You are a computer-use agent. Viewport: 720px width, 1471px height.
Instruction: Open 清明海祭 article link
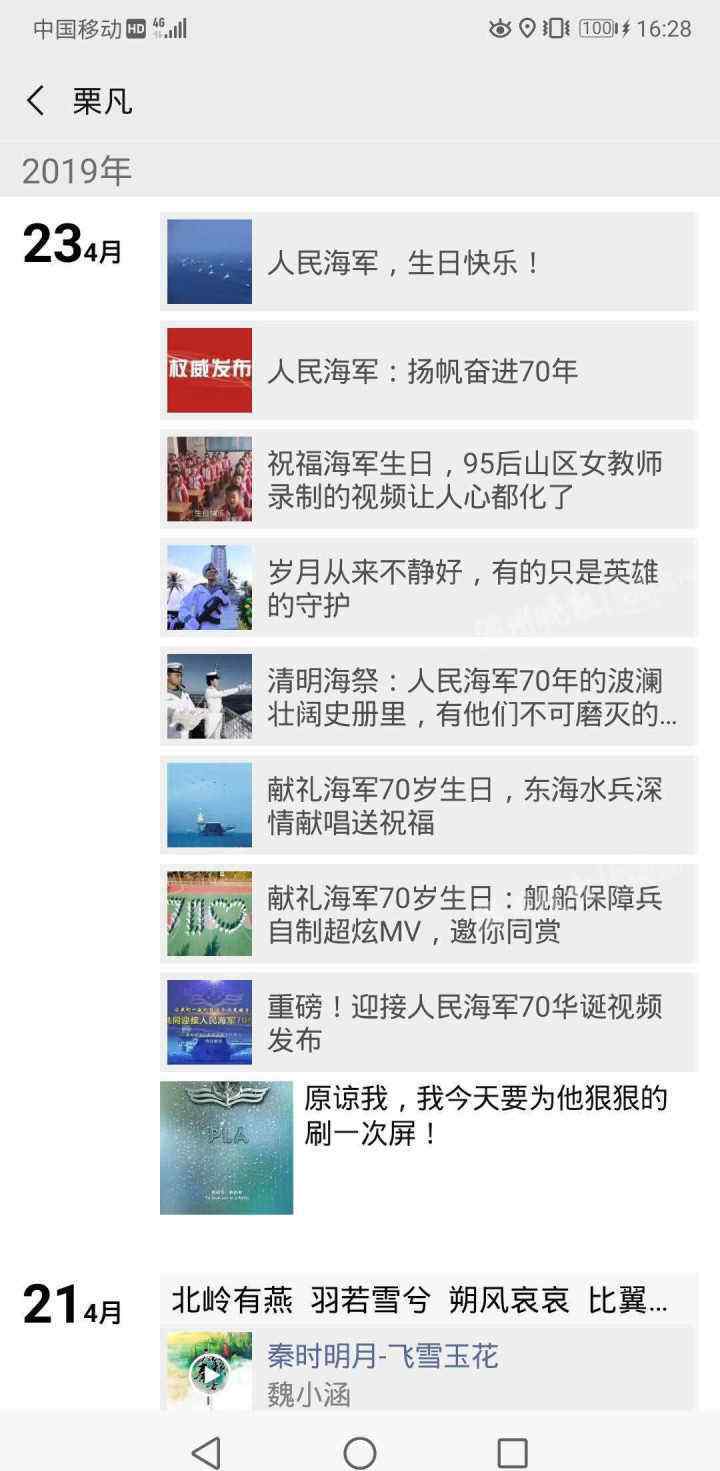(428, 697)
